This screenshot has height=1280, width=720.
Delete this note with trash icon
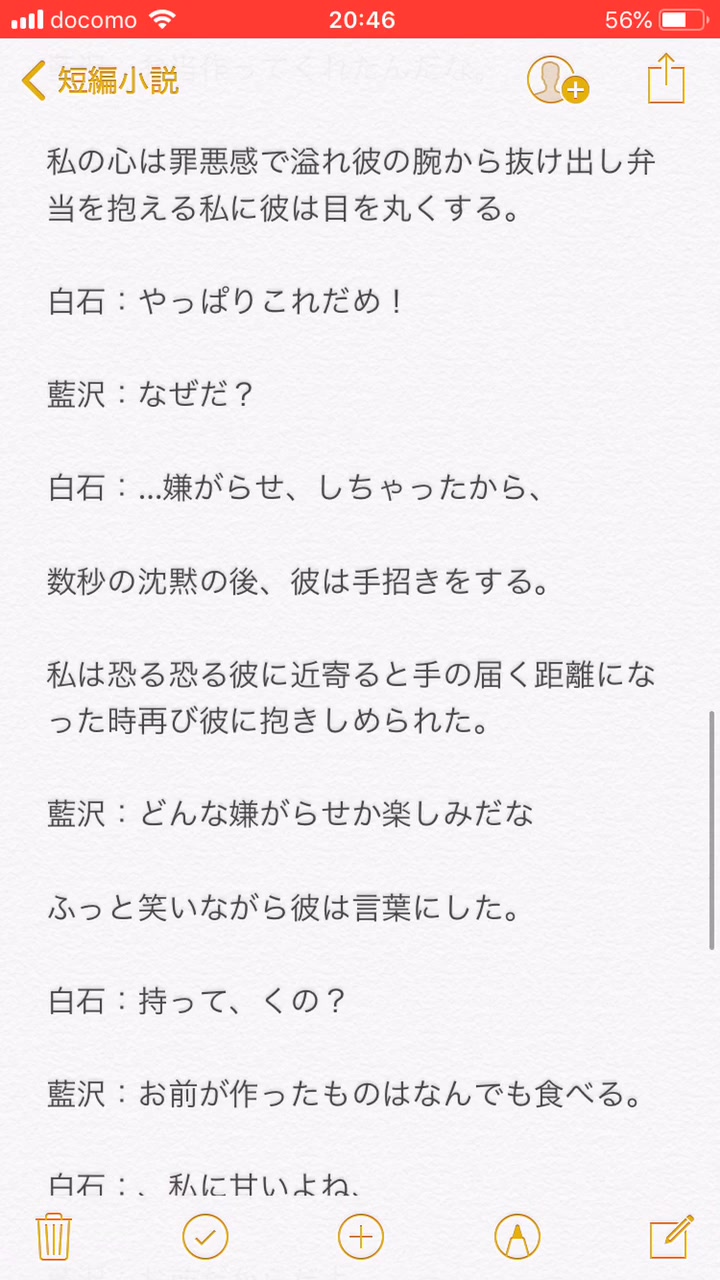pos(52,1237)
